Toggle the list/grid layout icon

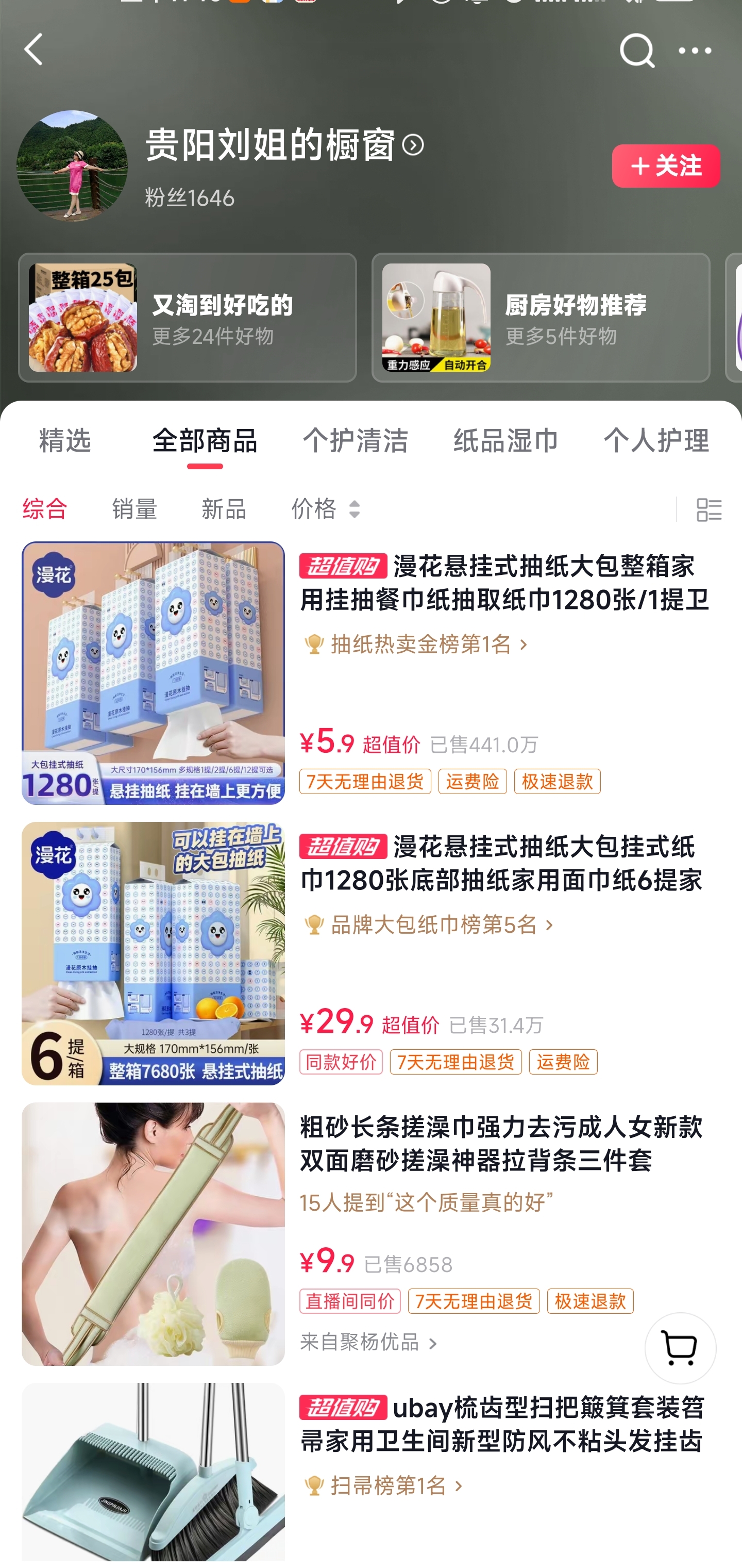click(x=709, y=509)
